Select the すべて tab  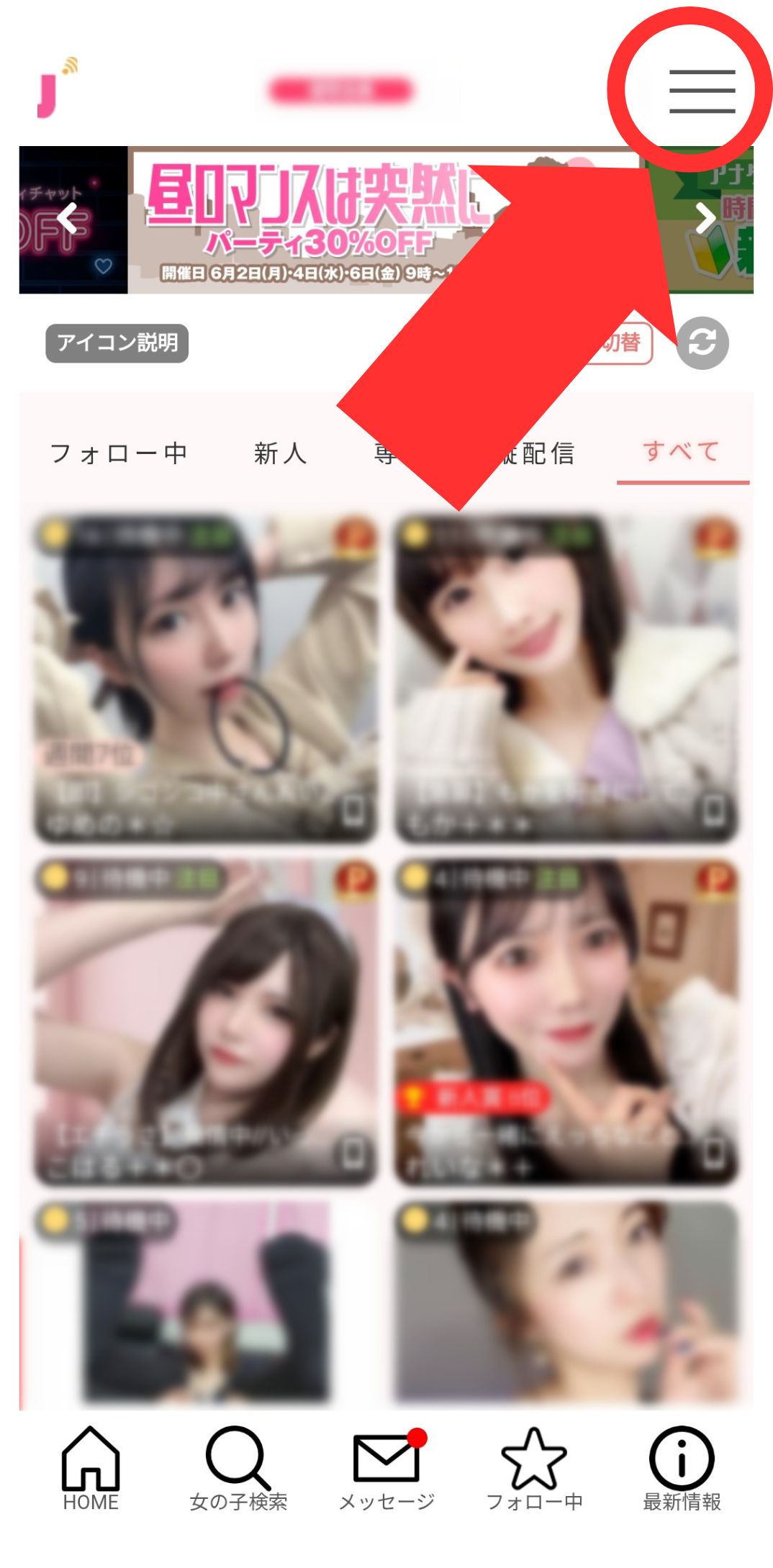coord(682,452)
